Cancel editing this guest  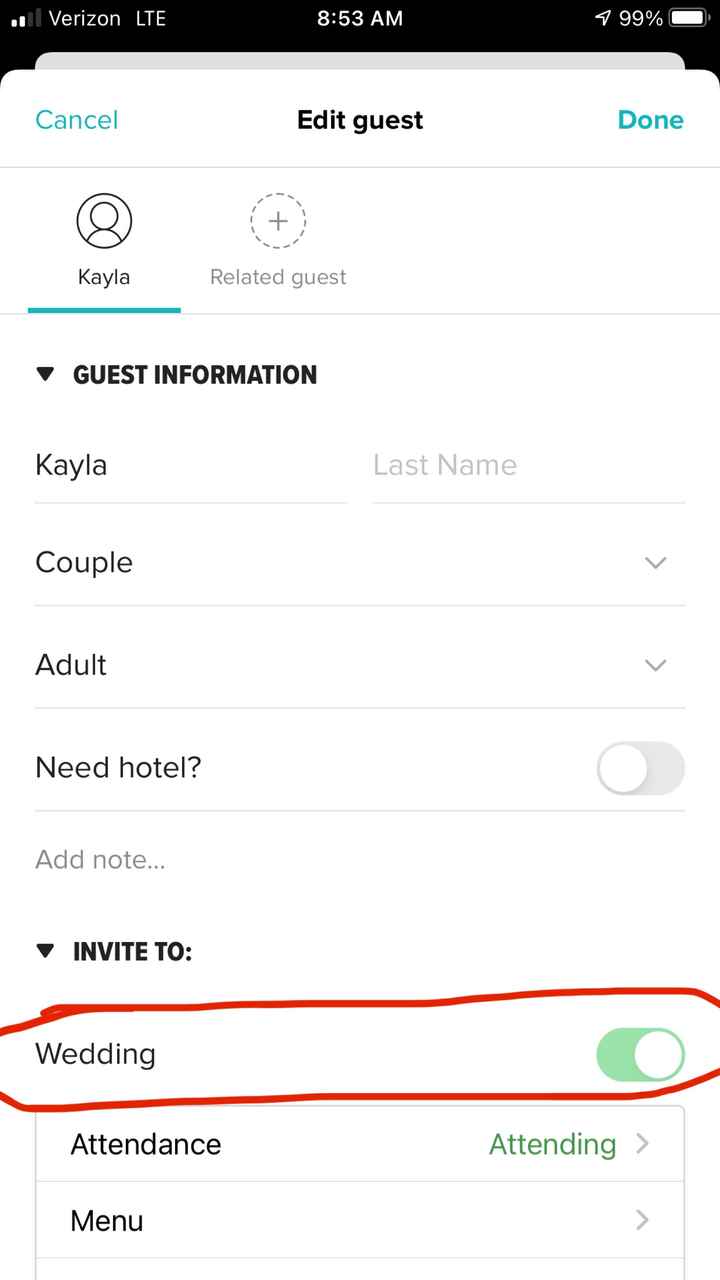click(76, 119)
